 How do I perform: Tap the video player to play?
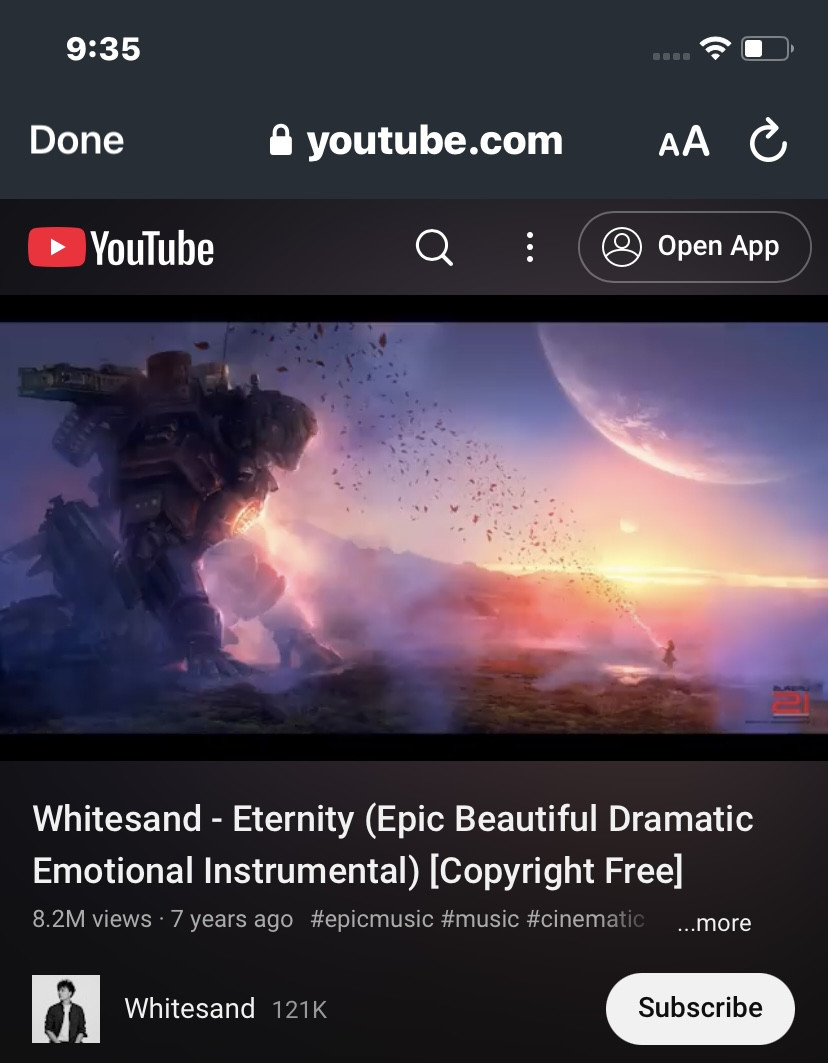(x=414, y=527)
